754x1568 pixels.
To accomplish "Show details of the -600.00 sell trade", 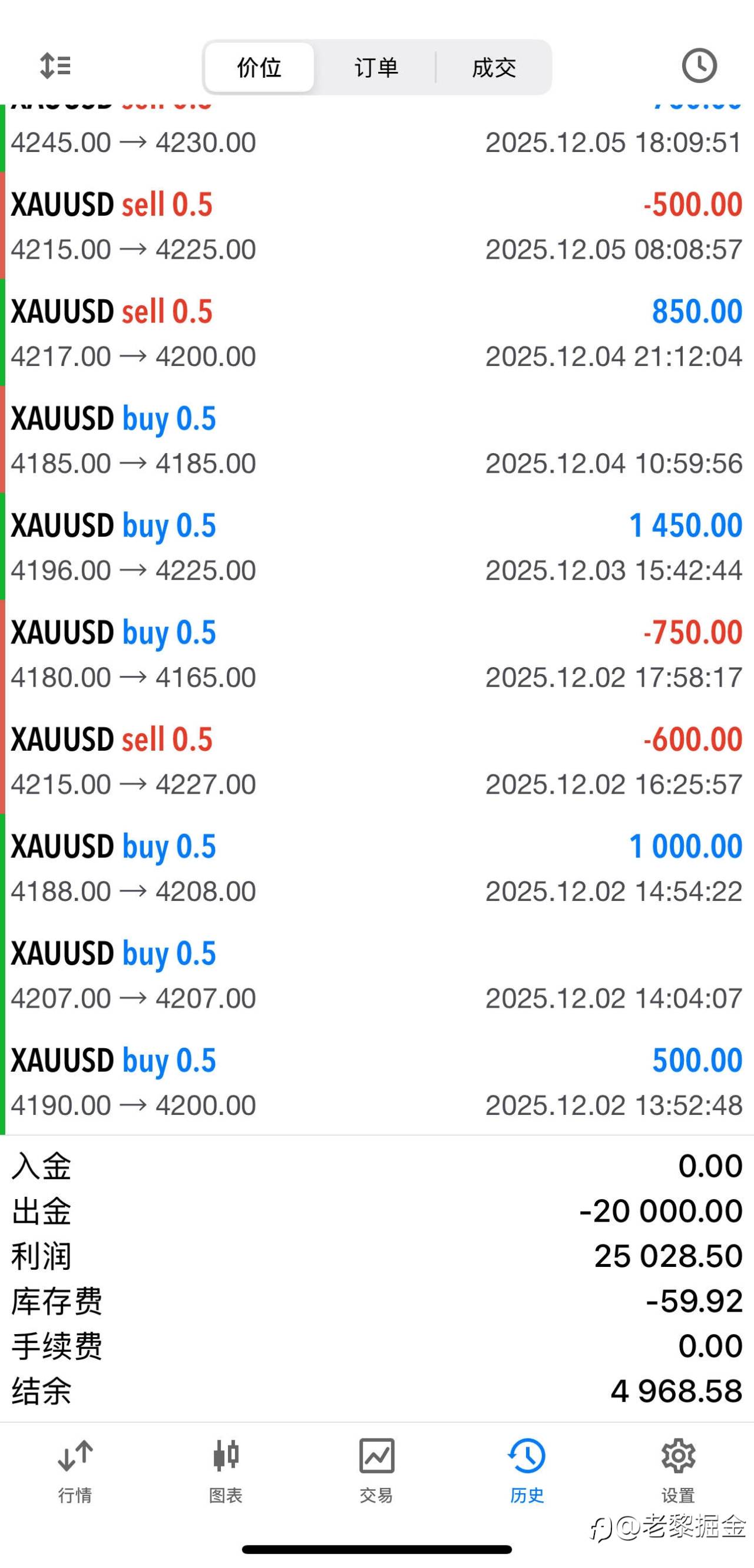I will [376, 761].
